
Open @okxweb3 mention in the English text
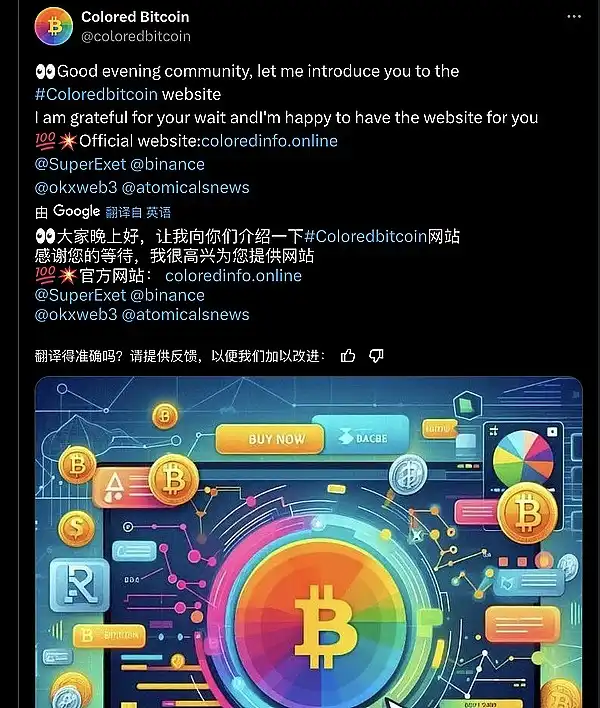pos(76,187)
